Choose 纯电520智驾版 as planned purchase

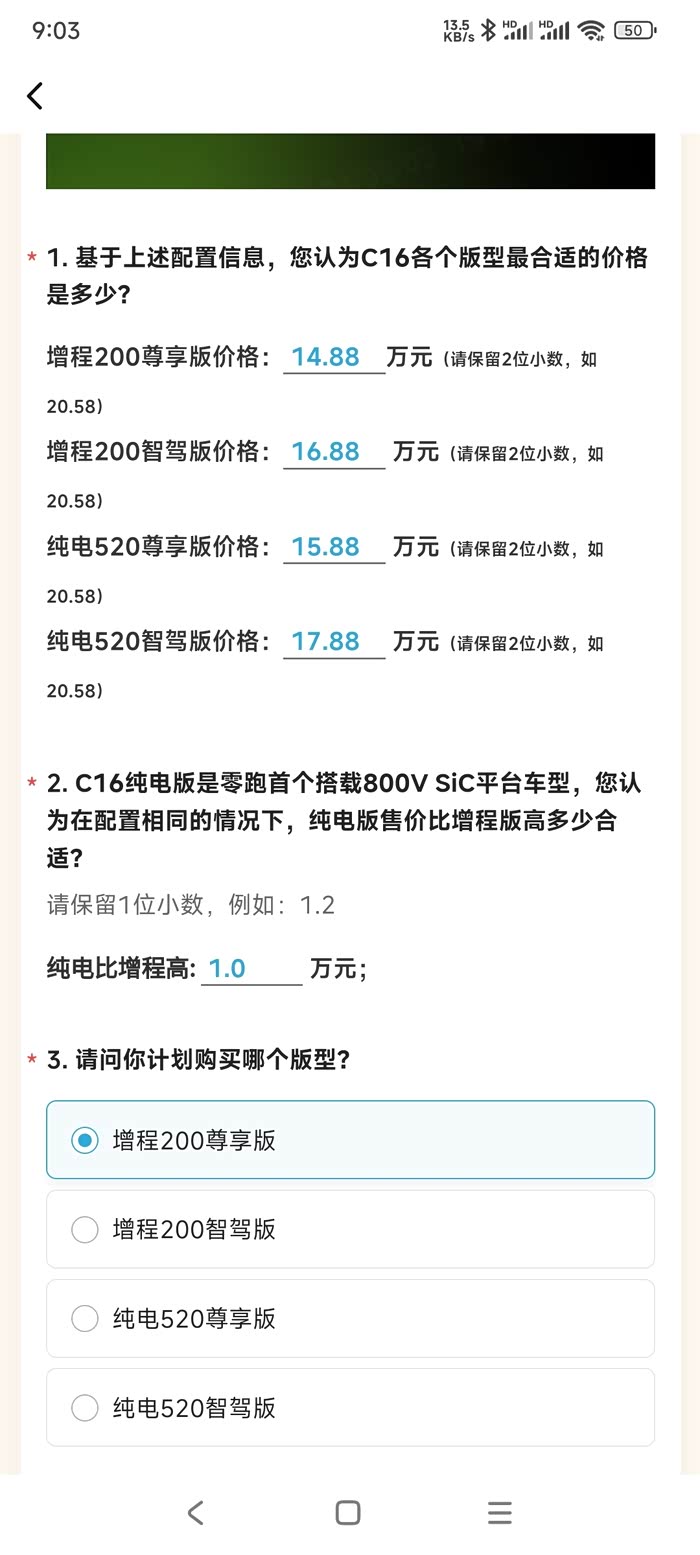350,1408
